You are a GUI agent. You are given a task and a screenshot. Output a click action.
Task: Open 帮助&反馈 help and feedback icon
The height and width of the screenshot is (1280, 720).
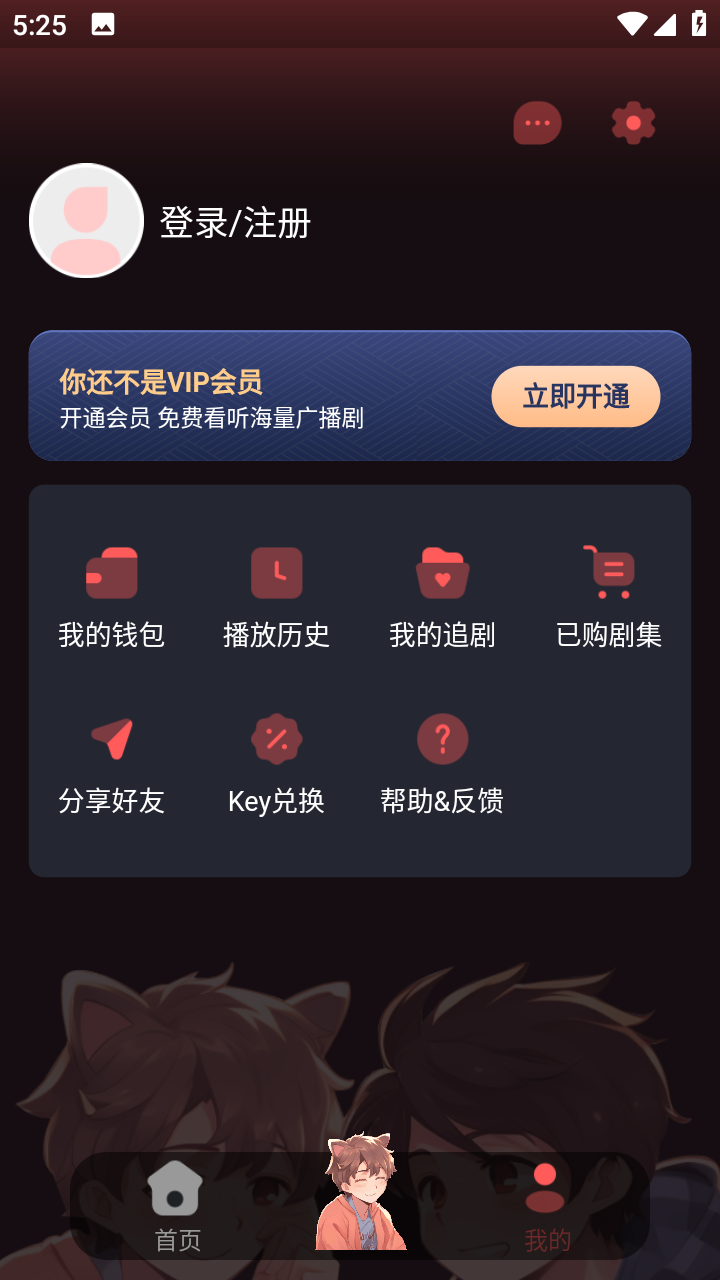pyautogui.click(x=443, y=738)
